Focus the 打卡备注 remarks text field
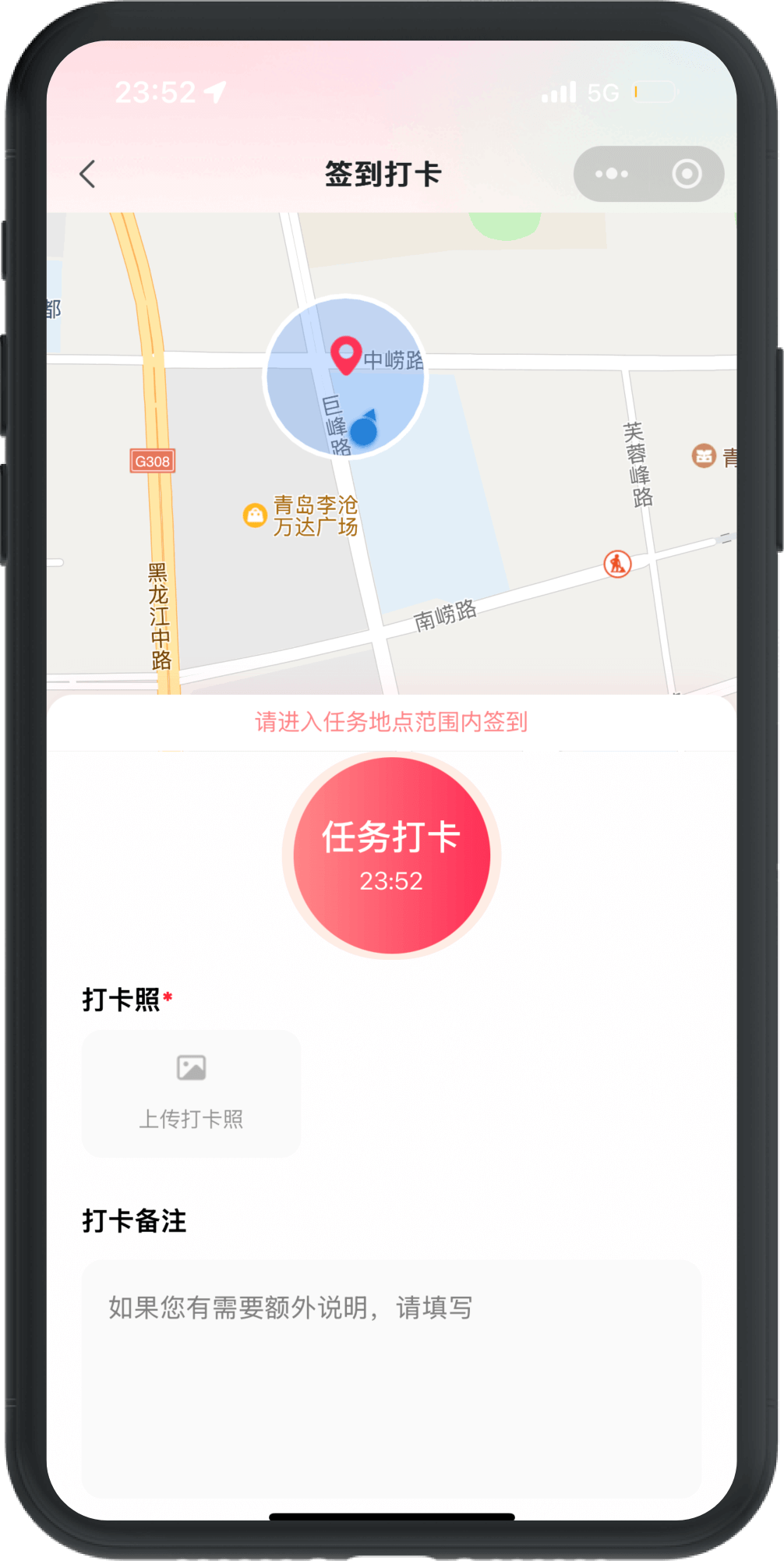The height and width of the screenshot is (1561, 784). (391, 1376)
